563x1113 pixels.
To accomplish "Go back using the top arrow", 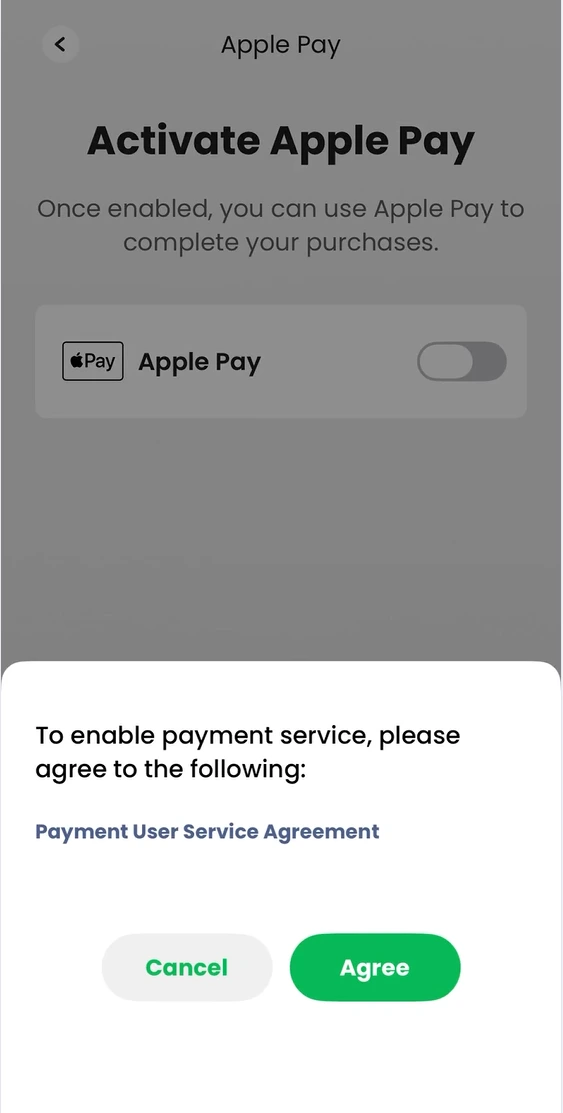I will click(x=60, y=44).
